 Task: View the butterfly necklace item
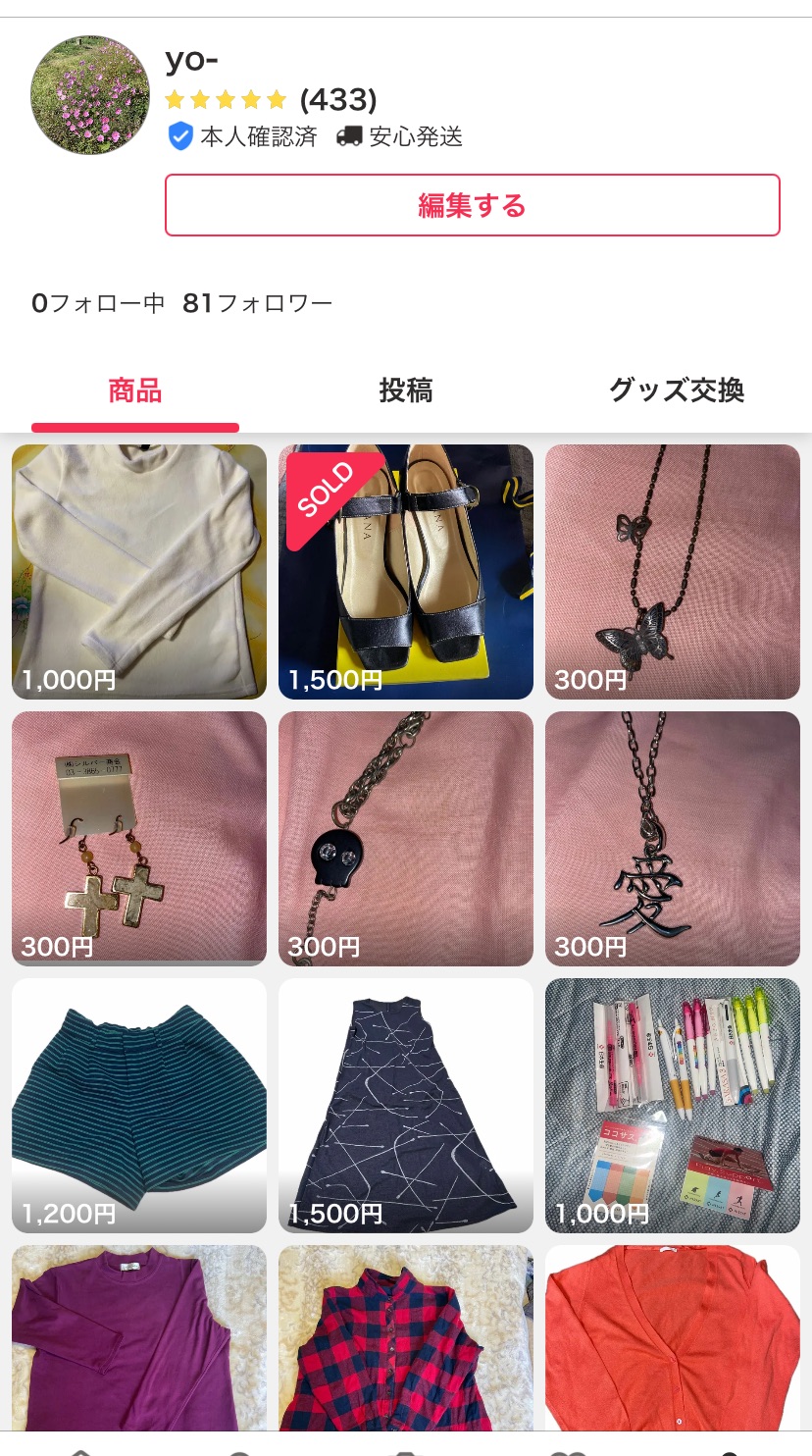coord(673,571)
